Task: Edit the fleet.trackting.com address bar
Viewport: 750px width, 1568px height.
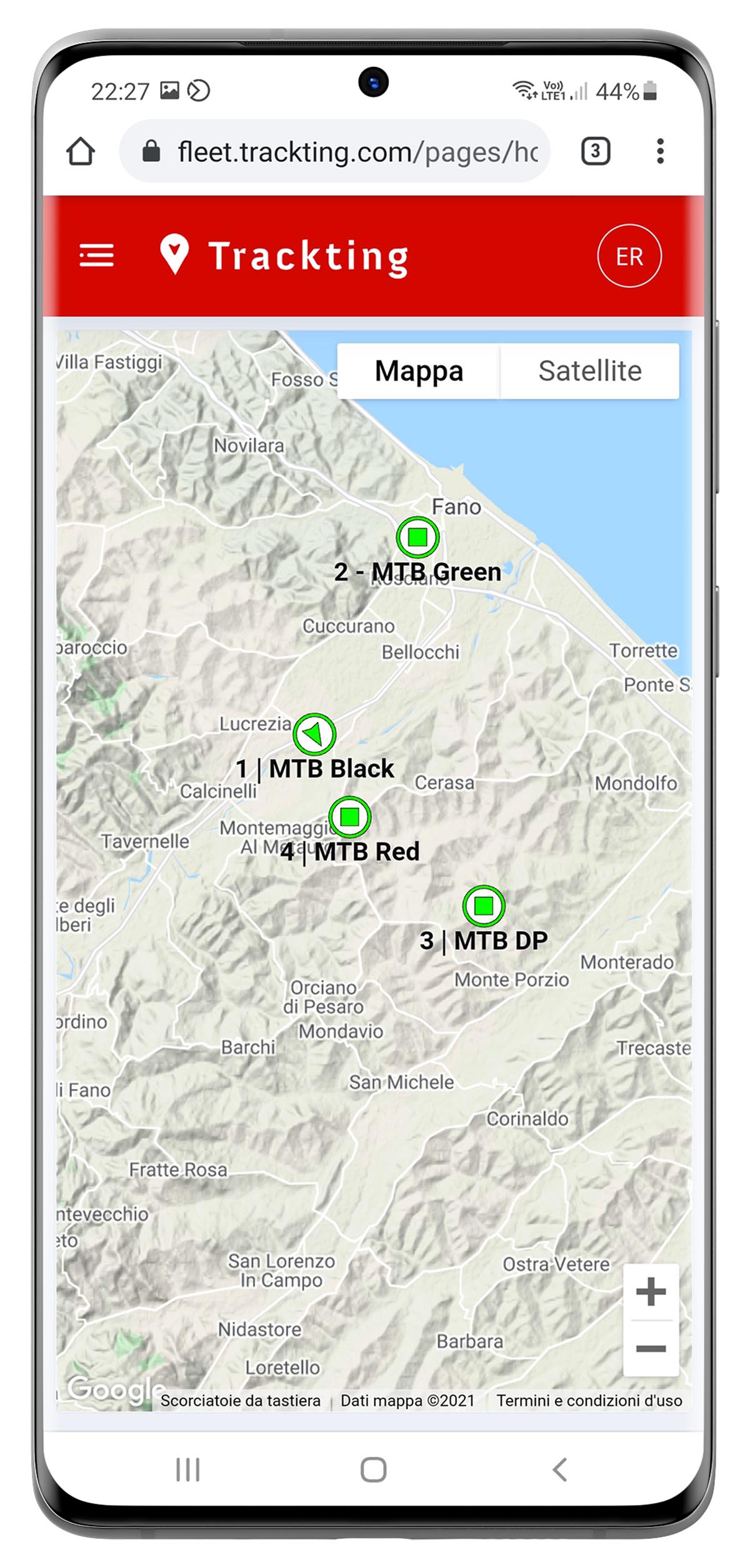Action: coord(350,152)
